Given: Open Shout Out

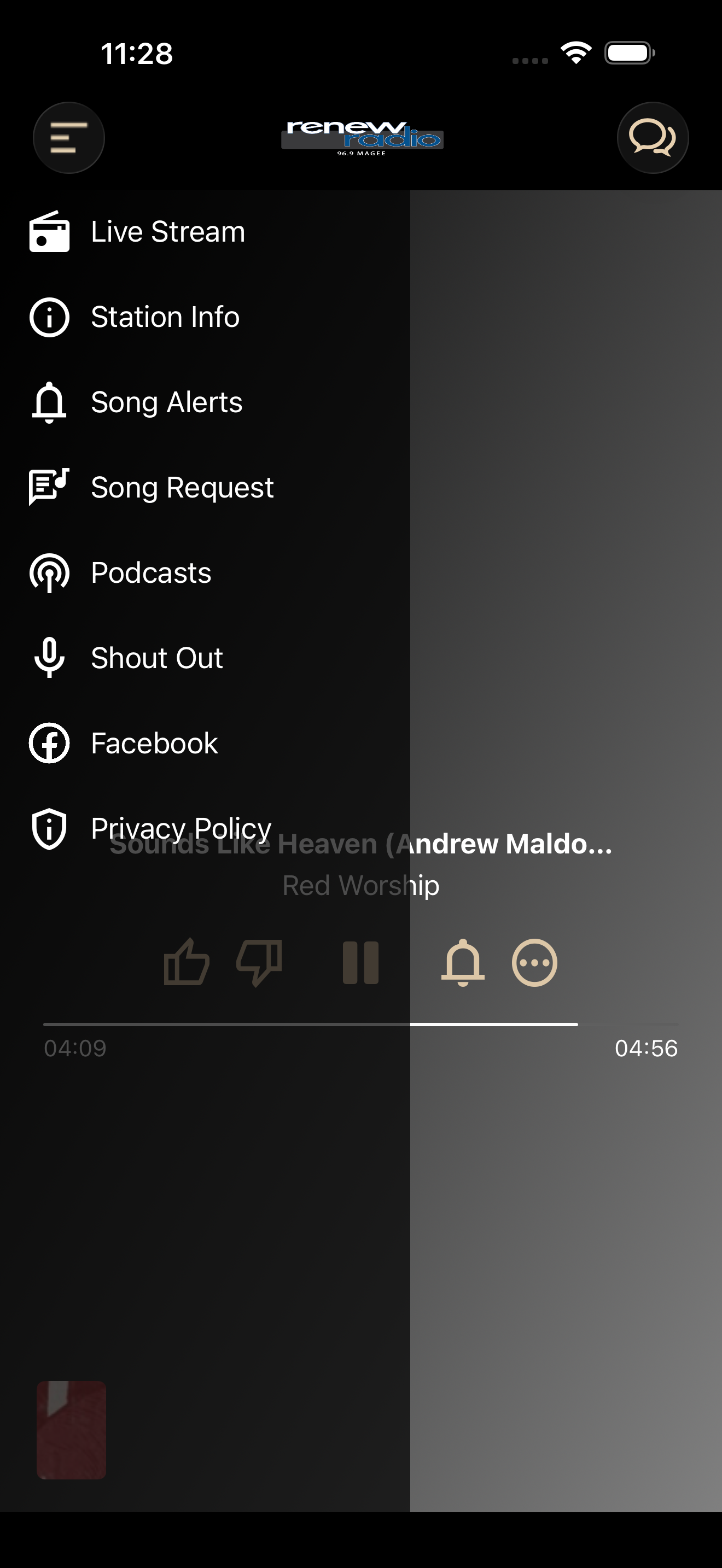Looking at the screenshot, I should coord(205,658).
